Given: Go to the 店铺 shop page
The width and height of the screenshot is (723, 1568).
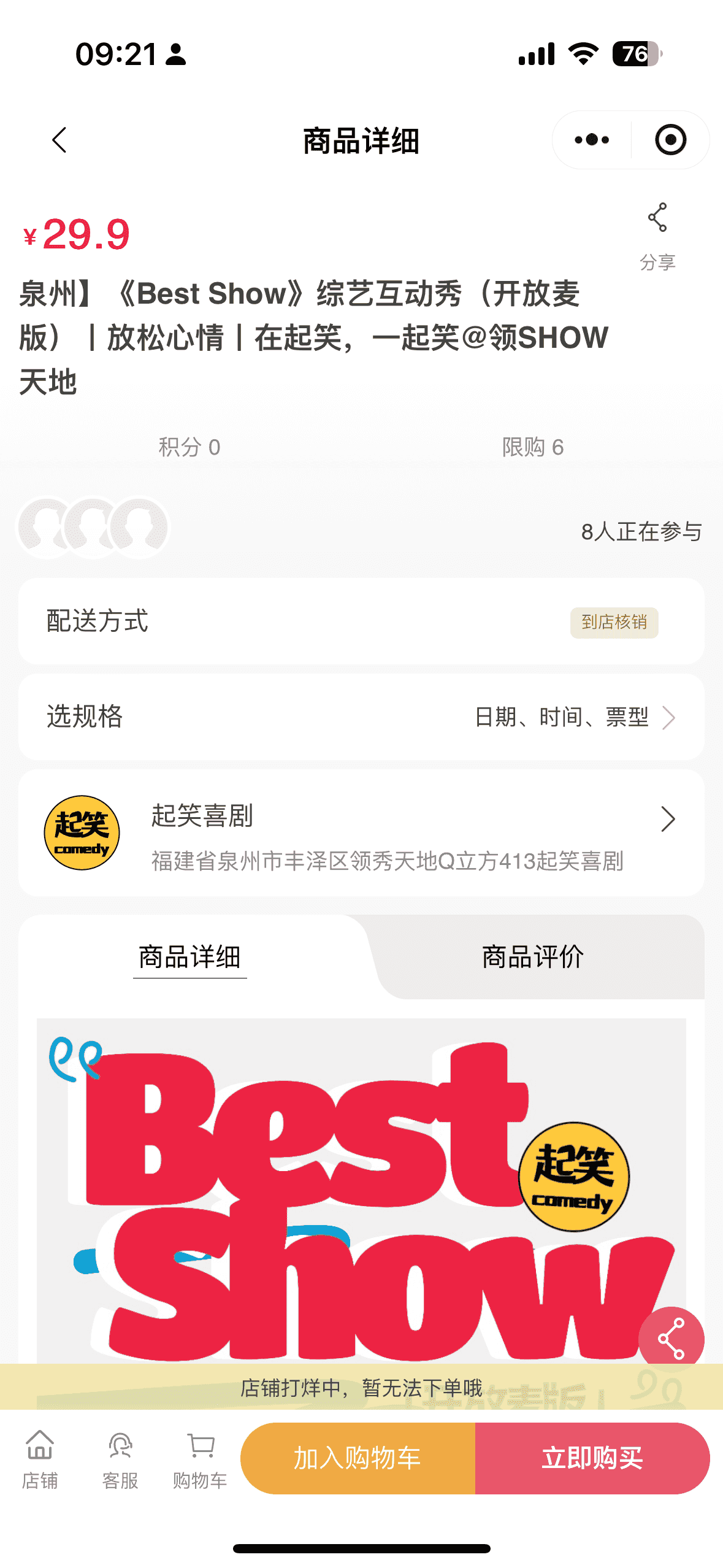Looking at the screenshot, I should [x=40, y=1459].
